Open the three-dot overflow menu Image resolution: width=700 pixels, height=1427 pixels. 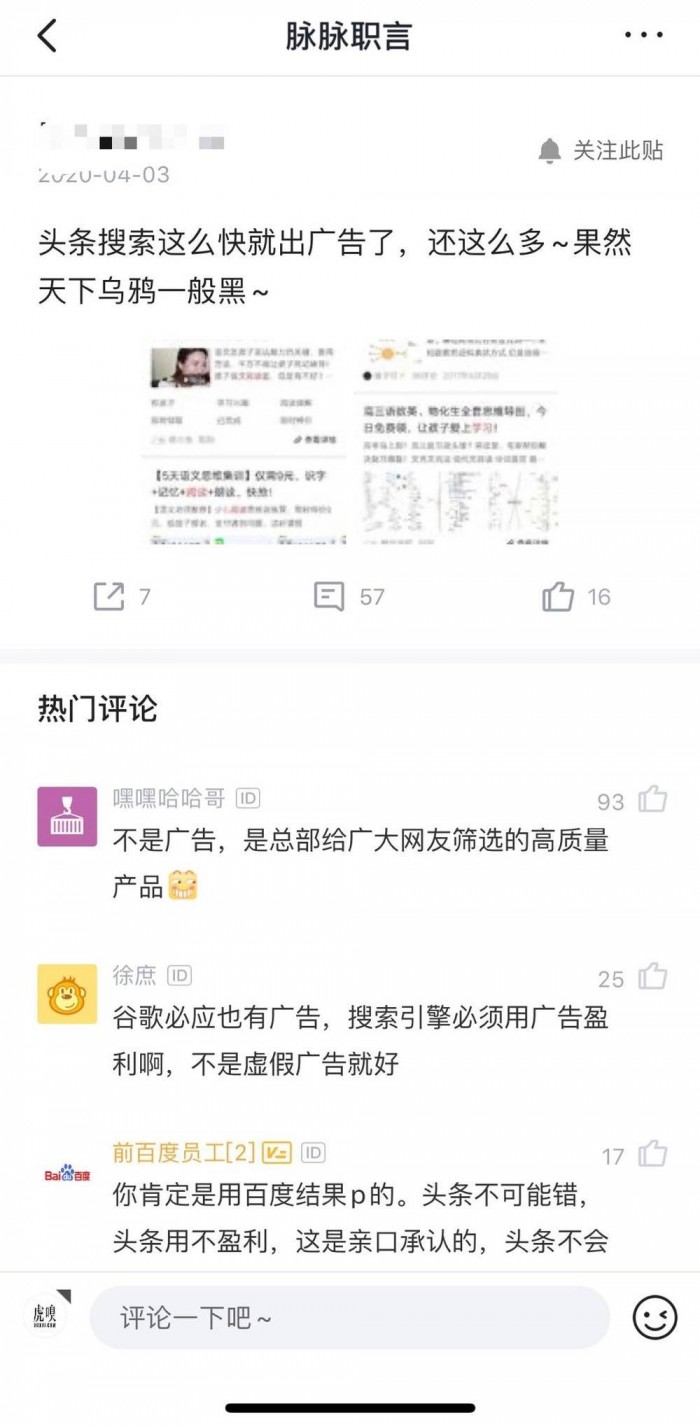[x=643, y=36]
